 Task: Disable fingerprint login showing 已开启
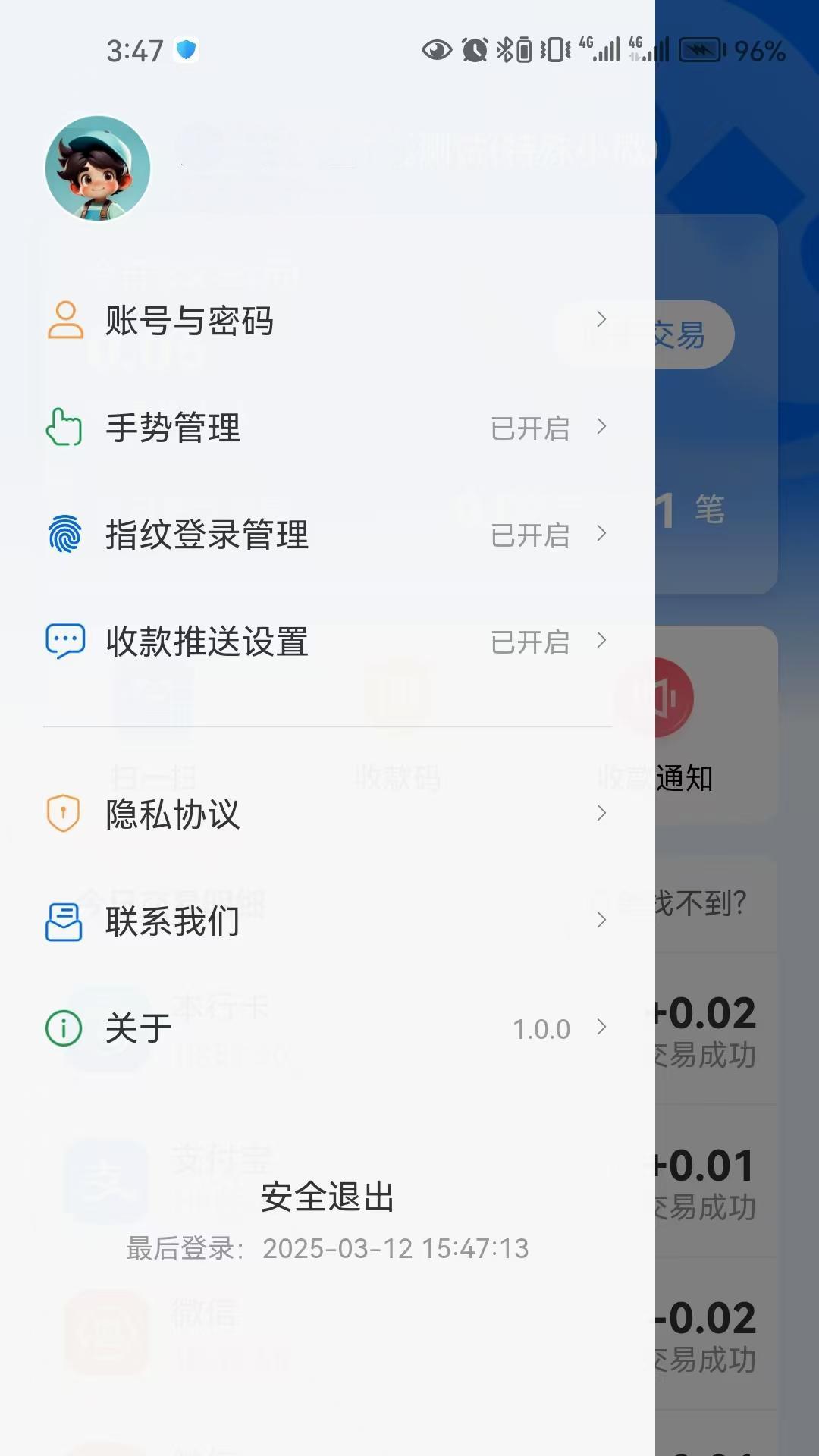coord(531,535)
